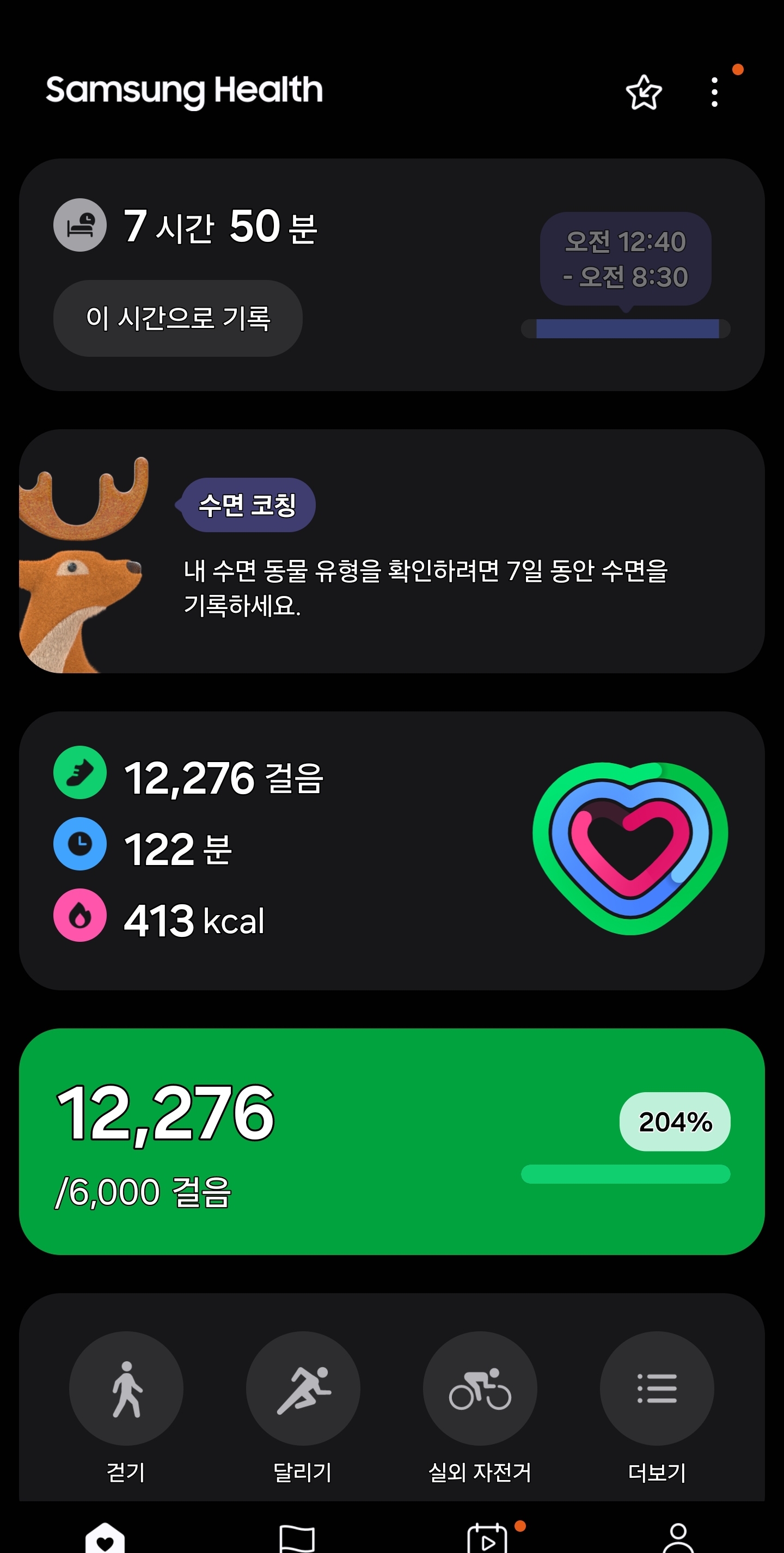Open 더보기 for more exercises
This screenshot has height=1553, width=784.
657,1388
